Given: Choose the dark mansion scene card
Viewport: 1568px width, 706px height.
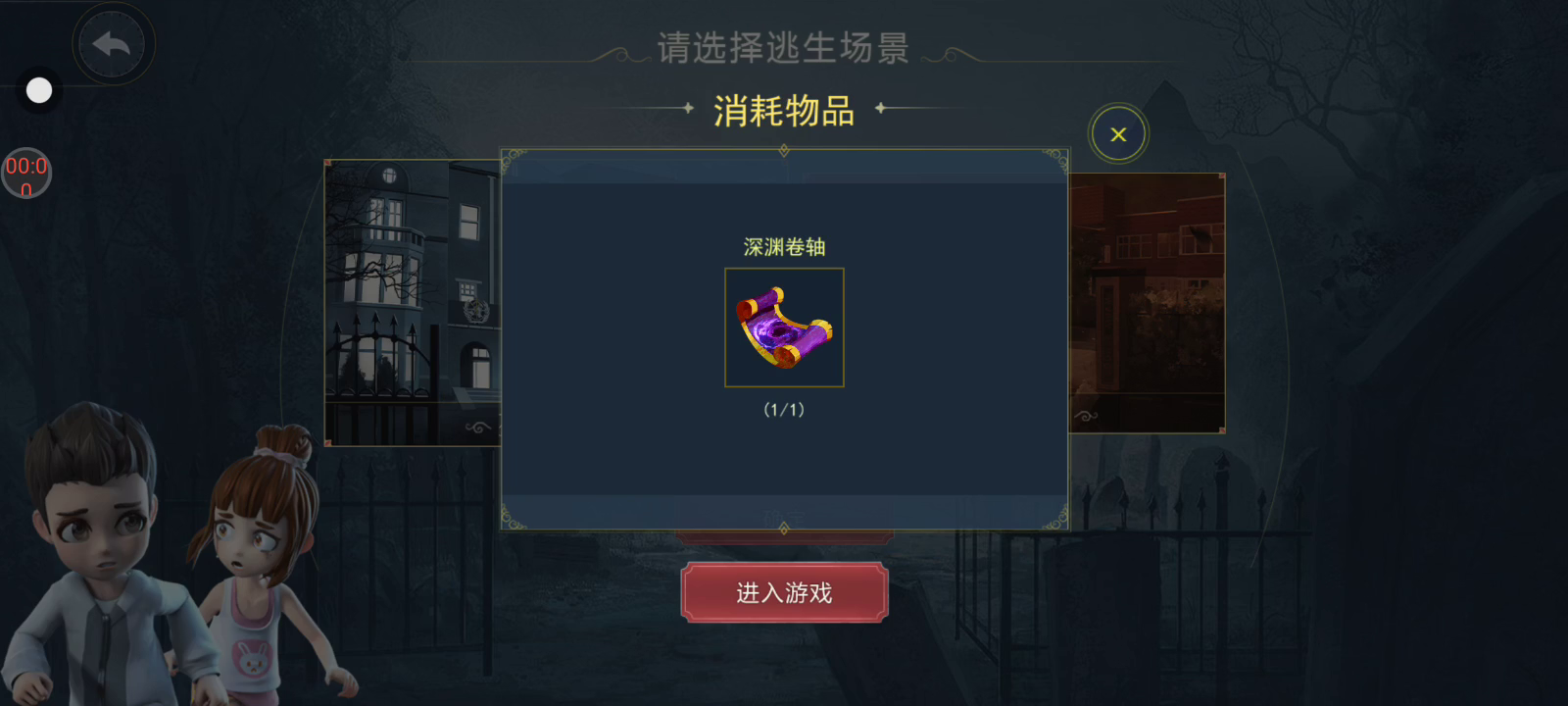Looking at the screenshot, I should (412, 304).
